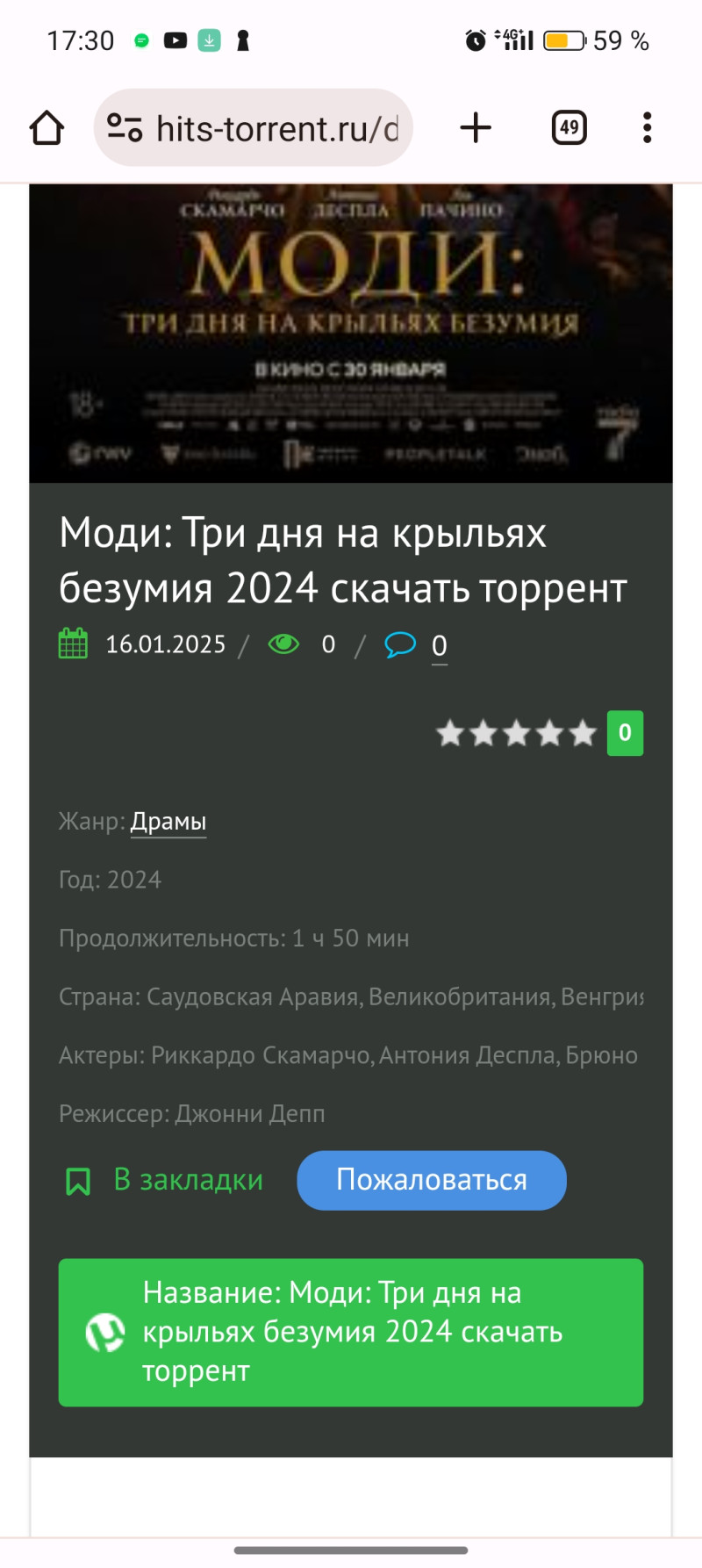Download torrent for Моди: Три дня

pyautogui.click(x=351, y=1332)
